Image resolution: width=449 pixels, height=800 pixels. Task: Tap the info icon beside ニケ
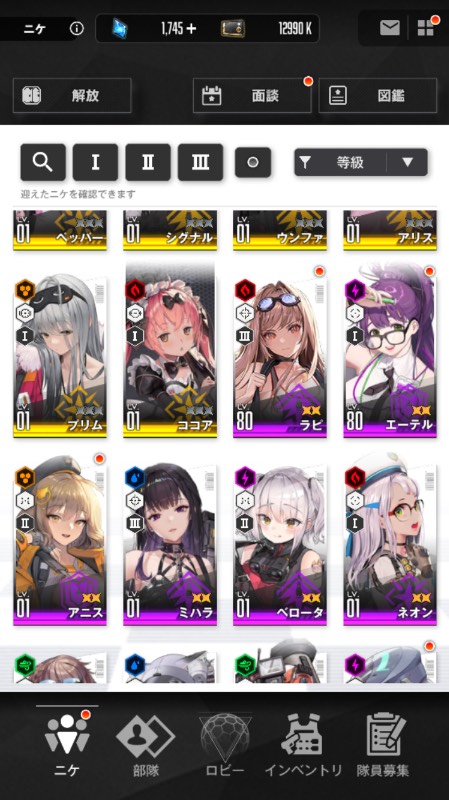click(77, 29)
